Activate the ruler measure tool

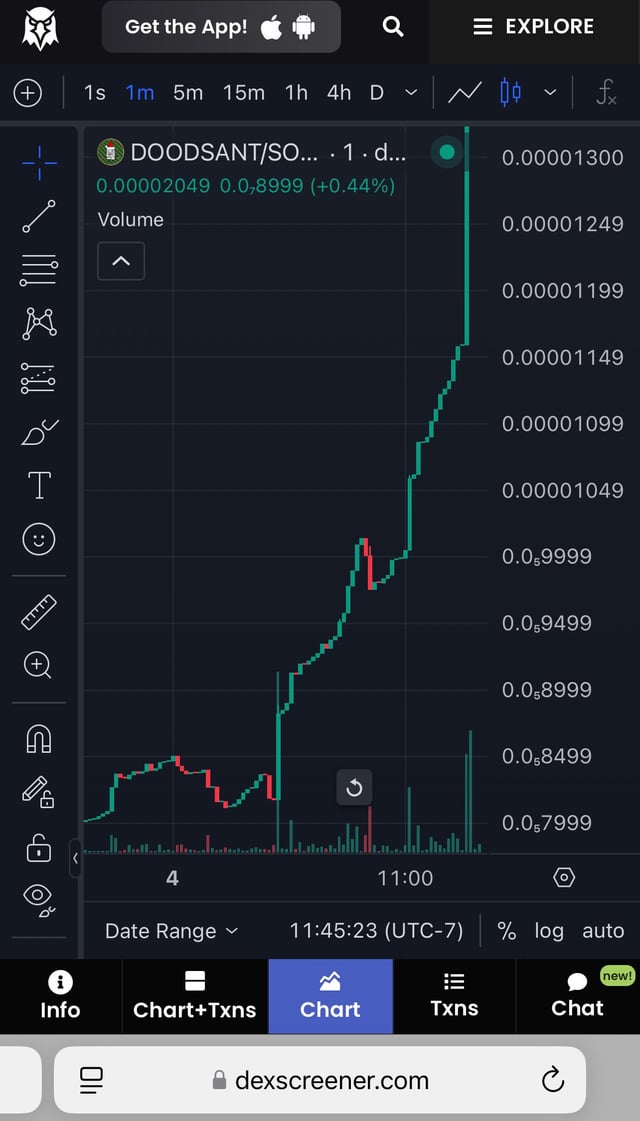click(39, 610)
